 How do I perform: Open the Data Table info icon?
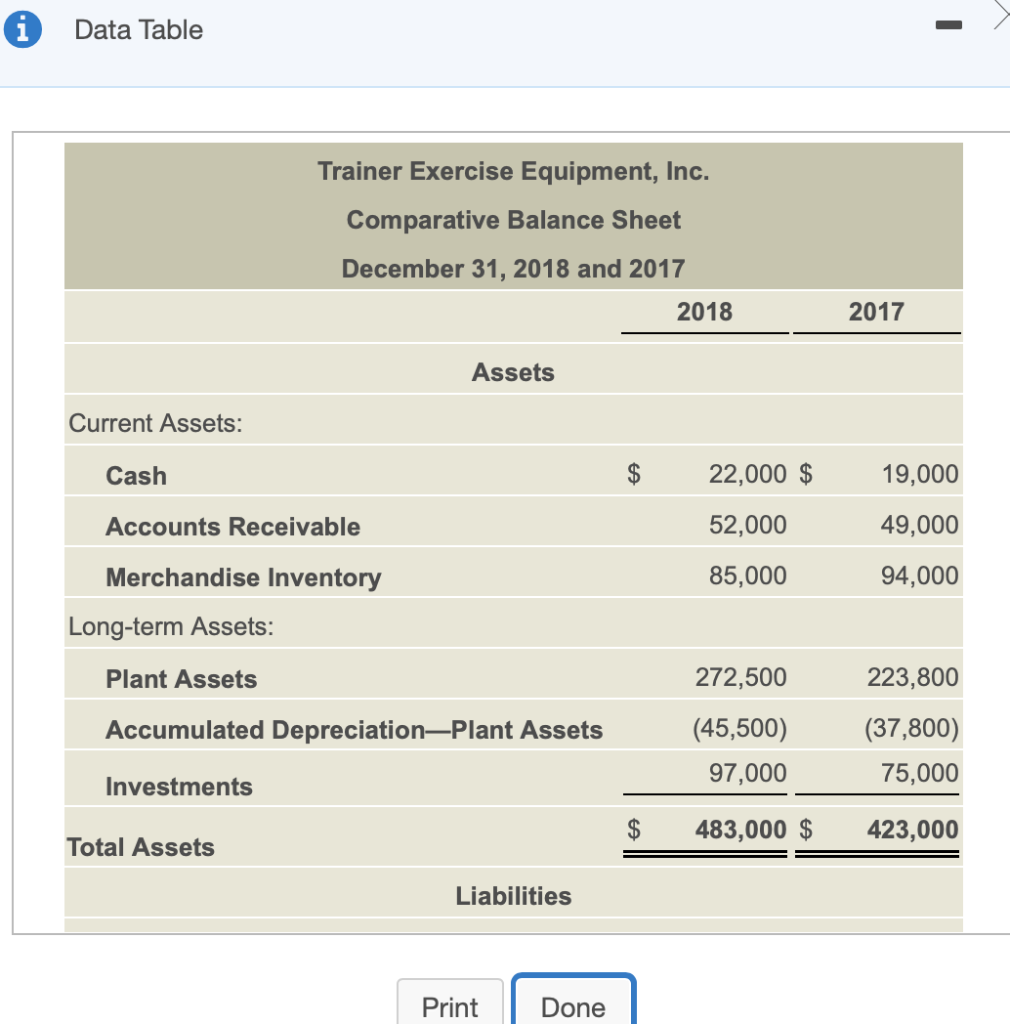tap(23, 30)
